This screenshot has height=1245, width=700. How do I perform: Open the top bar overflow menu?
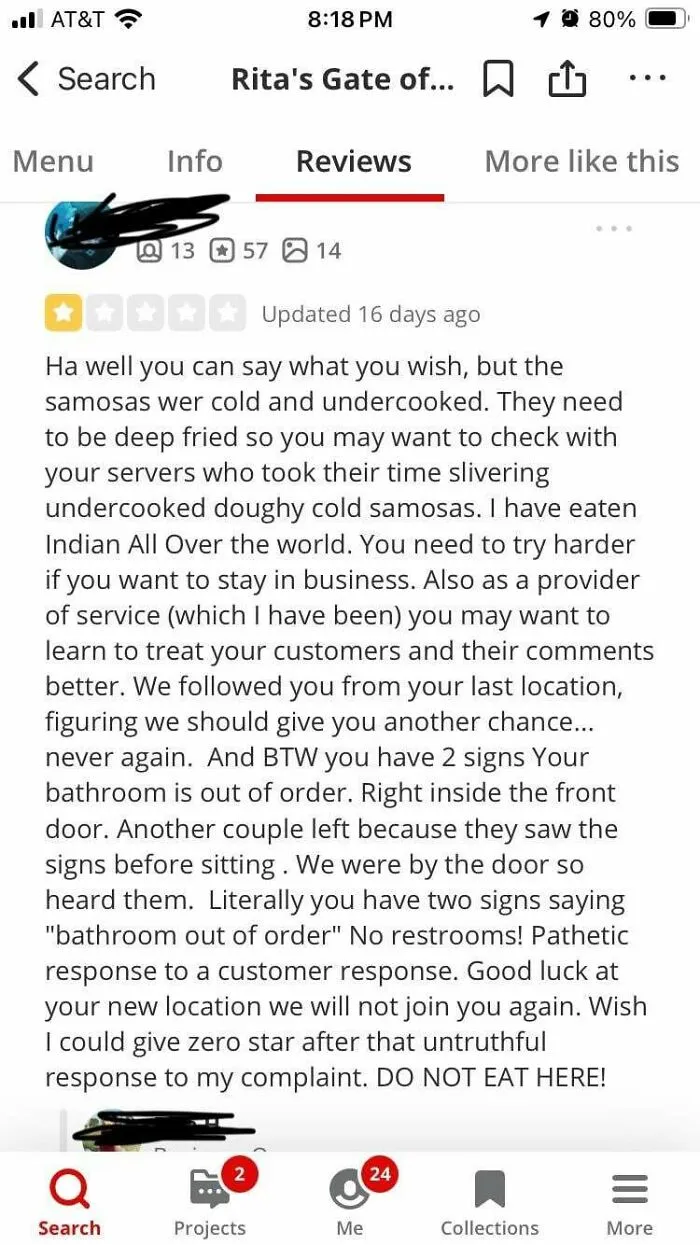(x=648, y=78)
